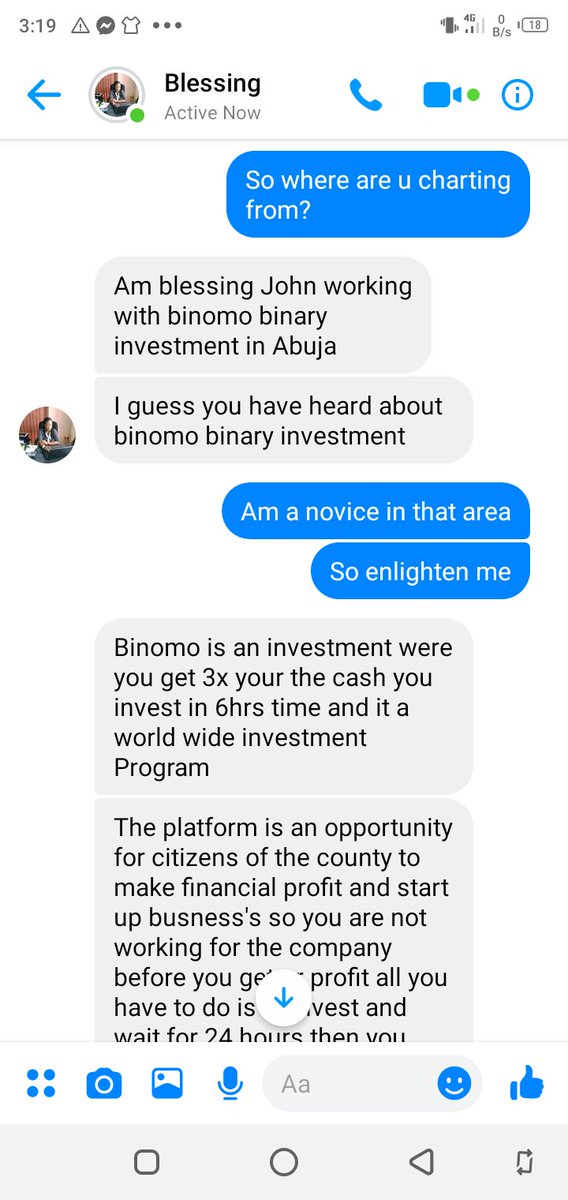568x1200 pixels.
Task: Open Blessing's profile picture in the header
Action: point(116,96)
